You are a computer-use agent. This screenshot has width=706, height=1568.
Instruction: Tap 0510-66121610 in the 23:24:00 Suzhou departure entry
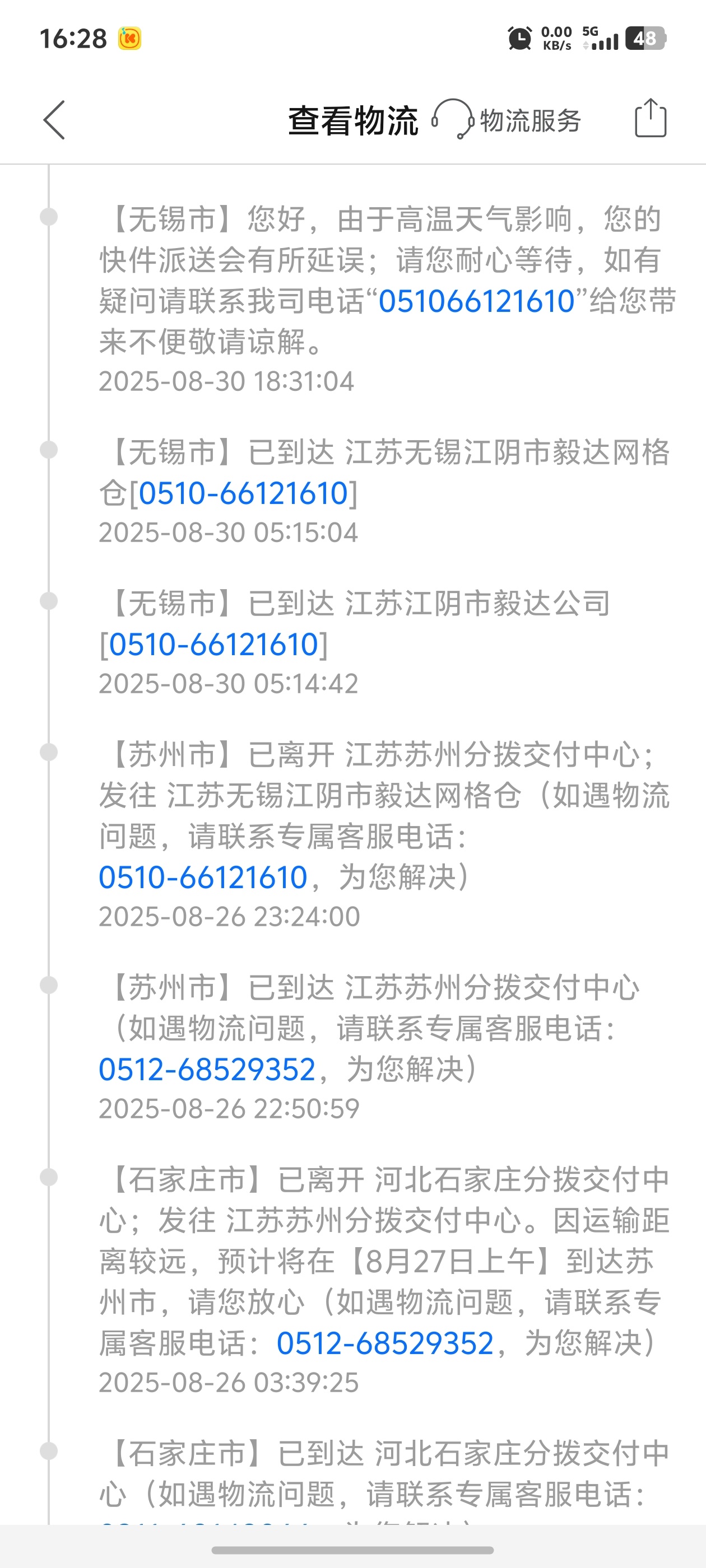tap(203, 877)
